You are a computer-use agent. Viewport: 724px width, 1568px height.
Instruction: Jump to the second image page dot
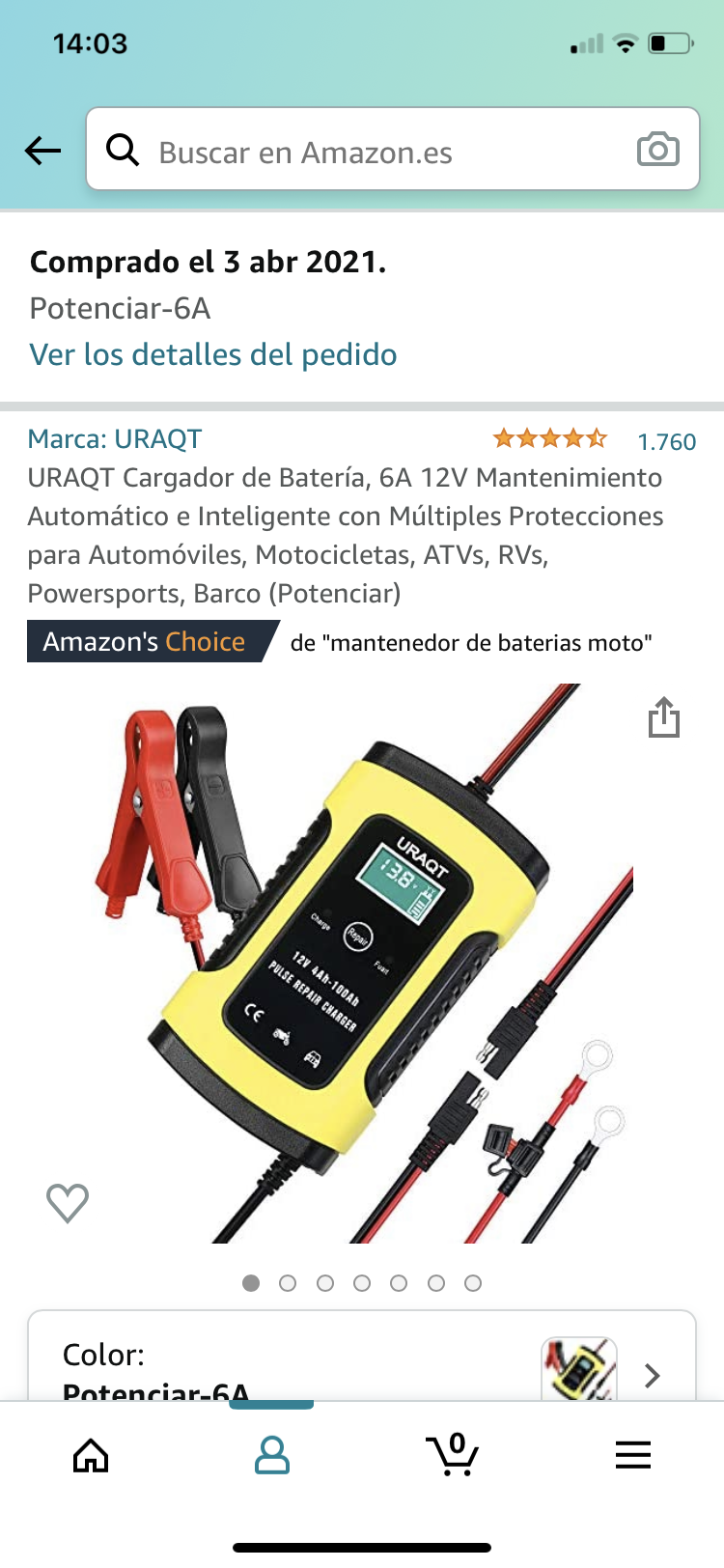pos(288,1283)
